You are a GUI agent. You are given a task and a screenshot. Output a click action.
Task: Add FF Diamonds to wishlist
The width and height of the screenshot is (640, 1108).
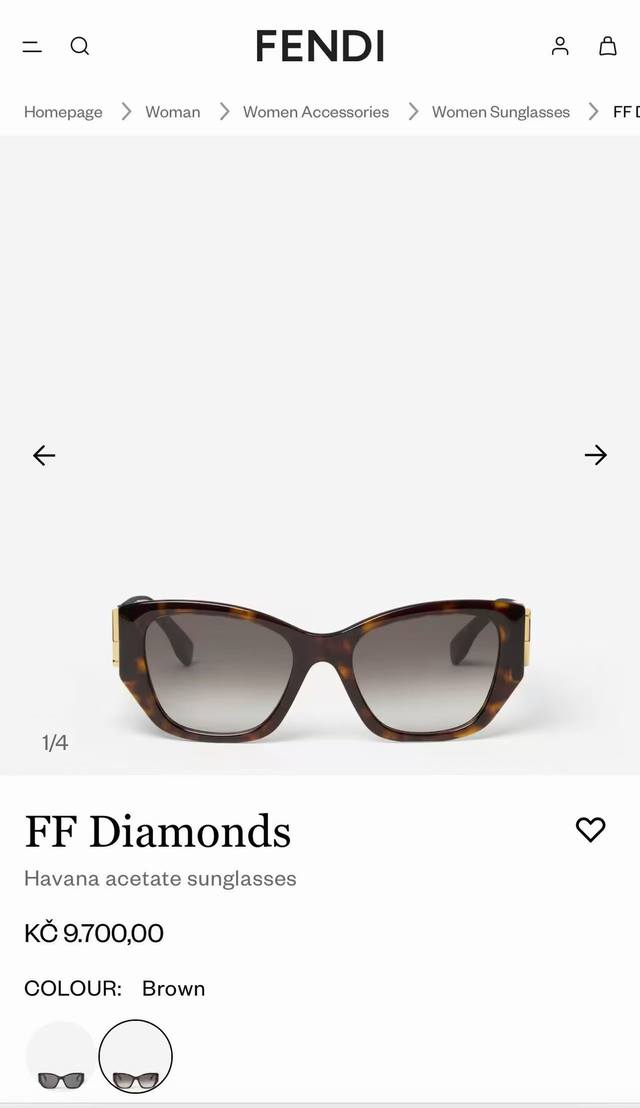coord(591,829)
